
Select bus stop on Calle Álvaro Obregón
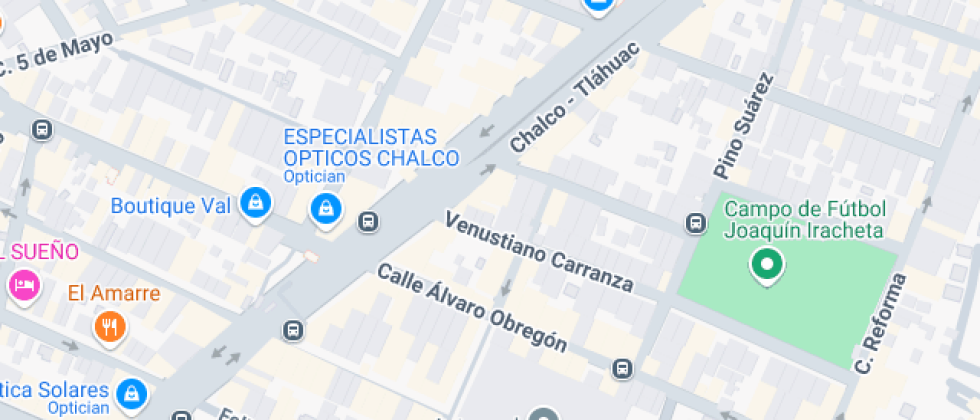click(623, 369)
